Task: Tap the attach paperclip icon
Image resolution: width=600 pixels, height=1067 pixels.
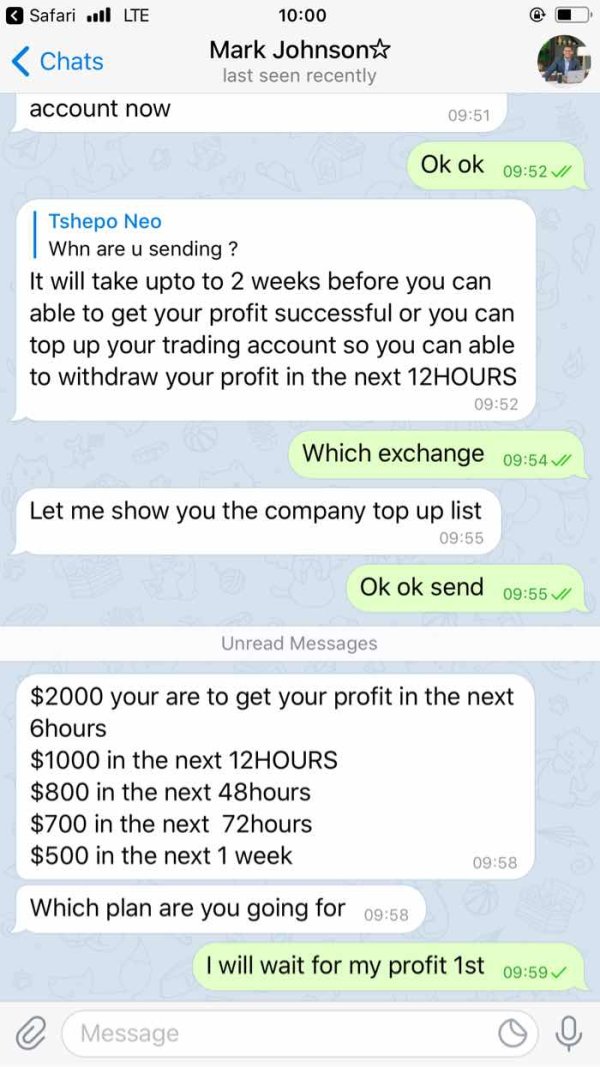Action: [x=29, y=1035]
